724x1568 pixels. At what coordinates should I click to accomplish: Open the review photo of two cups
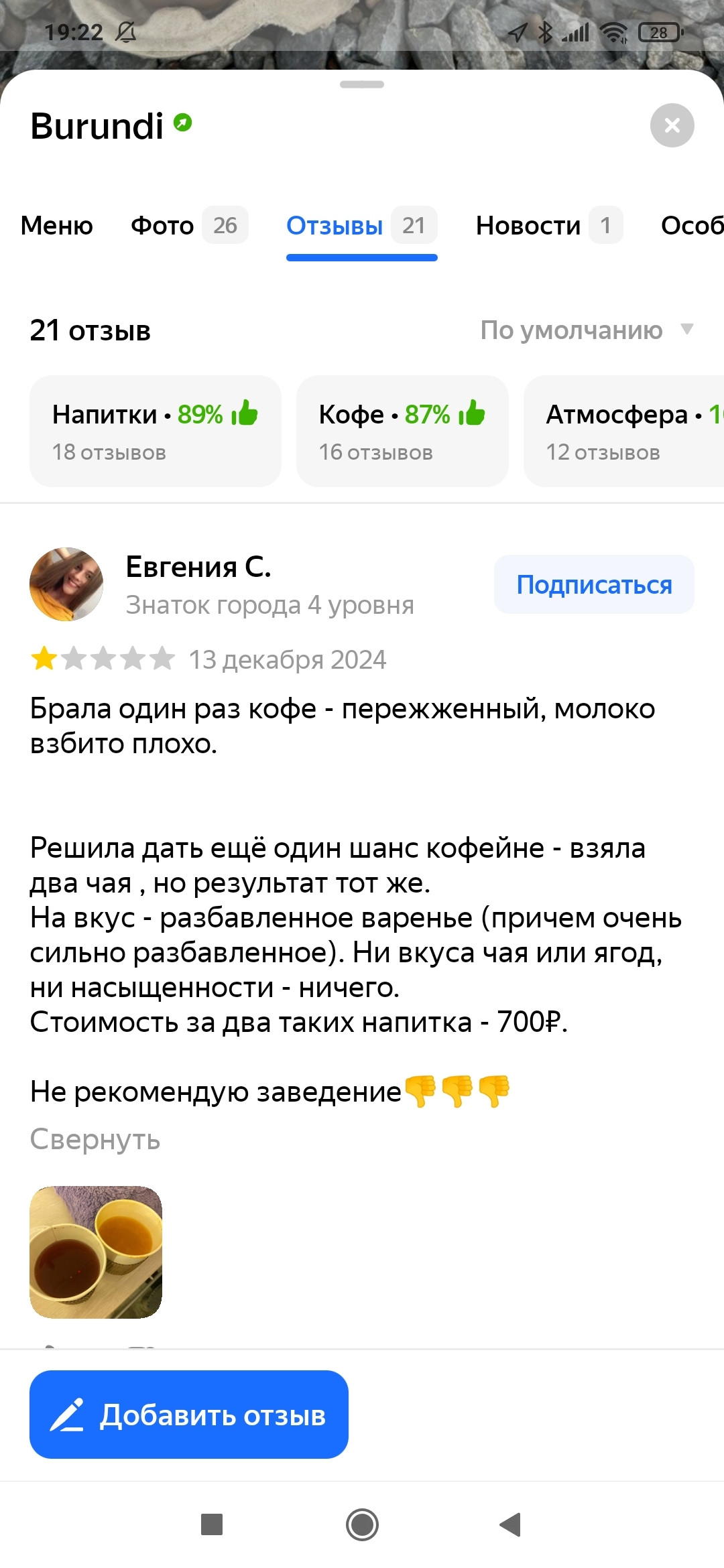pyautogui.click(x=96, y=1252)
